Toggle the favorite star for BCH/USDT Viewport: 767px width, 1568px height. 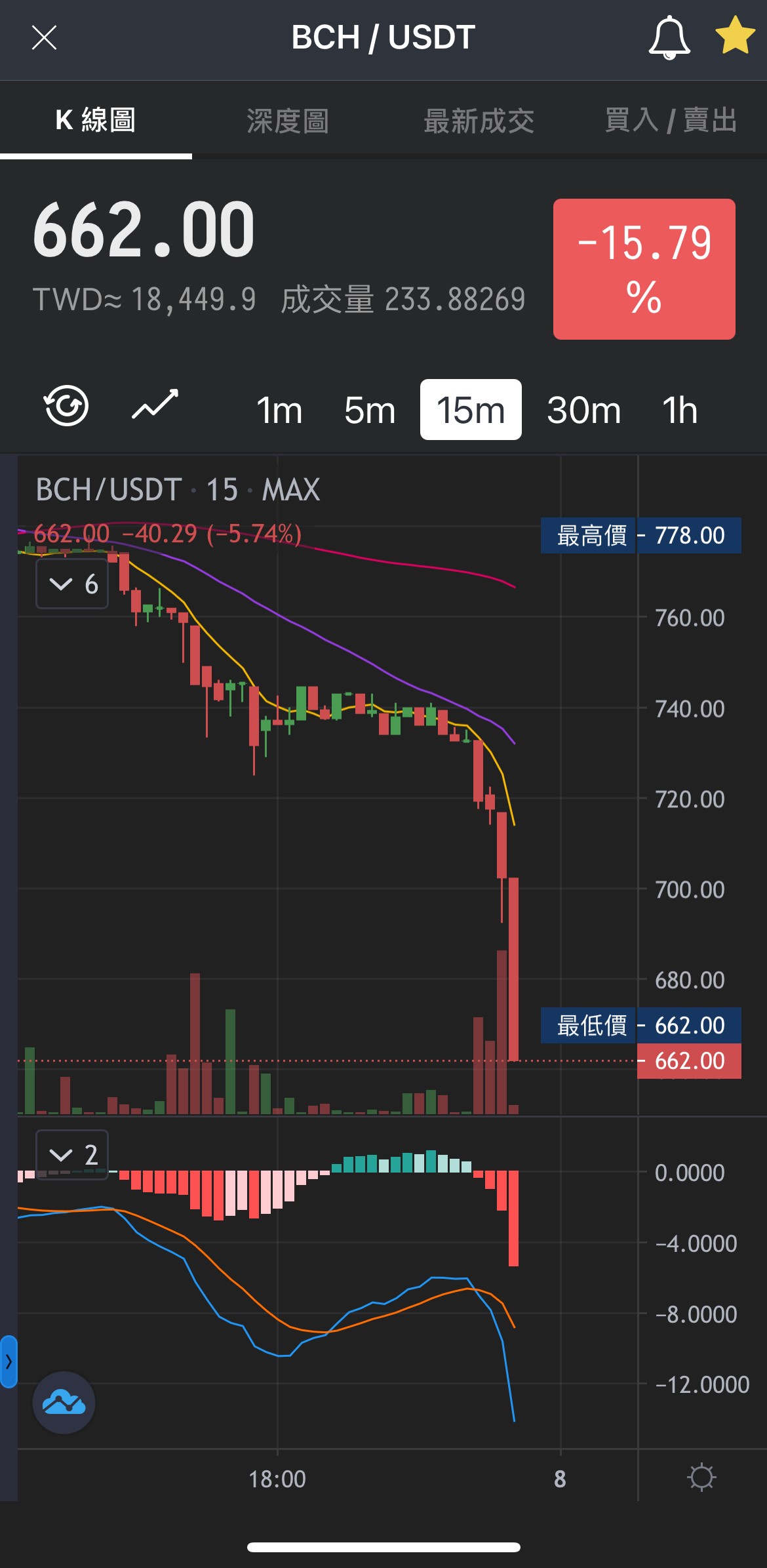(x=735, y=35)
